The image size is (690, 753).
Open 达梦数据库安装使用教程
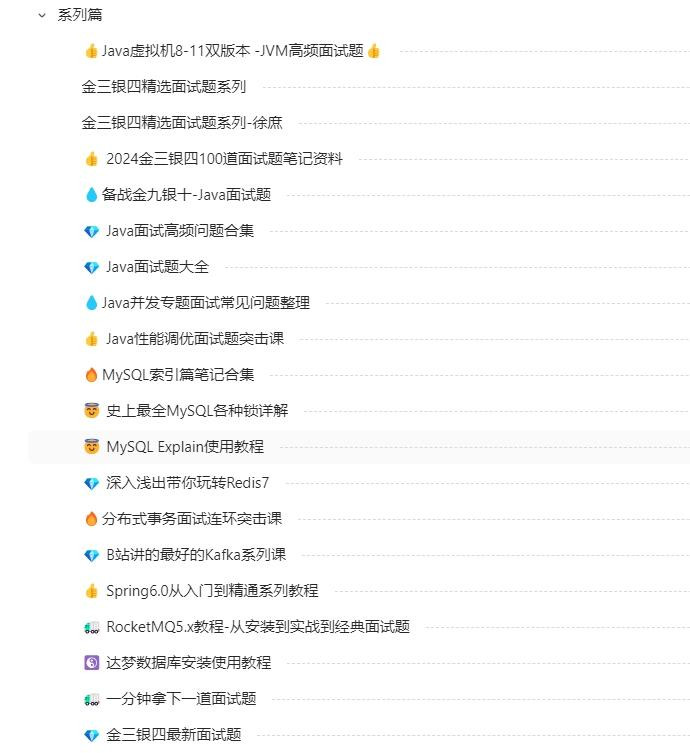[188, 663]
